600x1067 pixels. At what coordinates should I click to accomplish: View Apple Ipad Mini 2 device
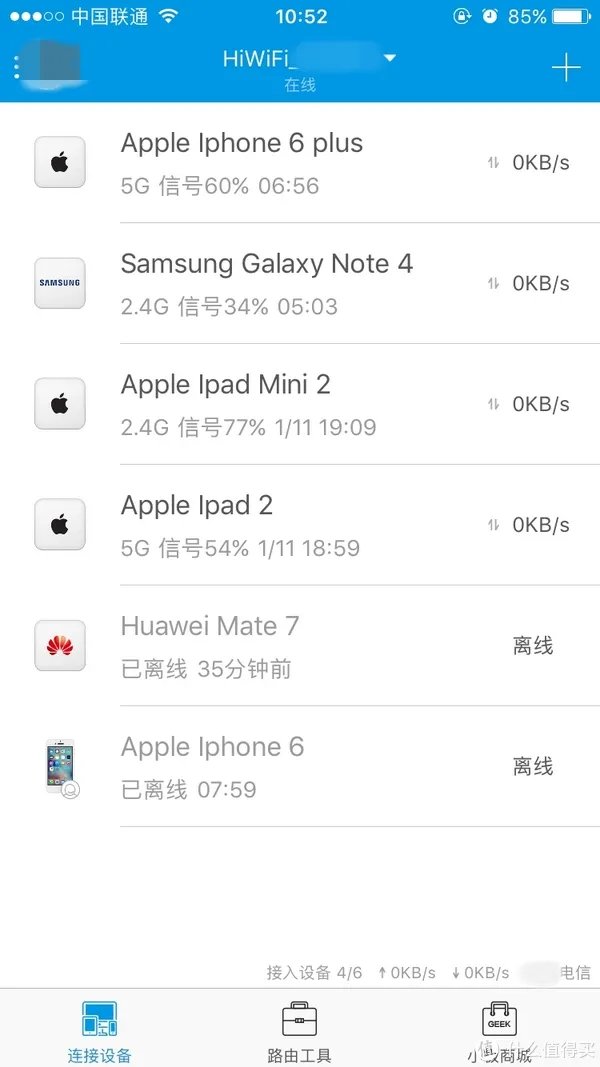point(300,404)
